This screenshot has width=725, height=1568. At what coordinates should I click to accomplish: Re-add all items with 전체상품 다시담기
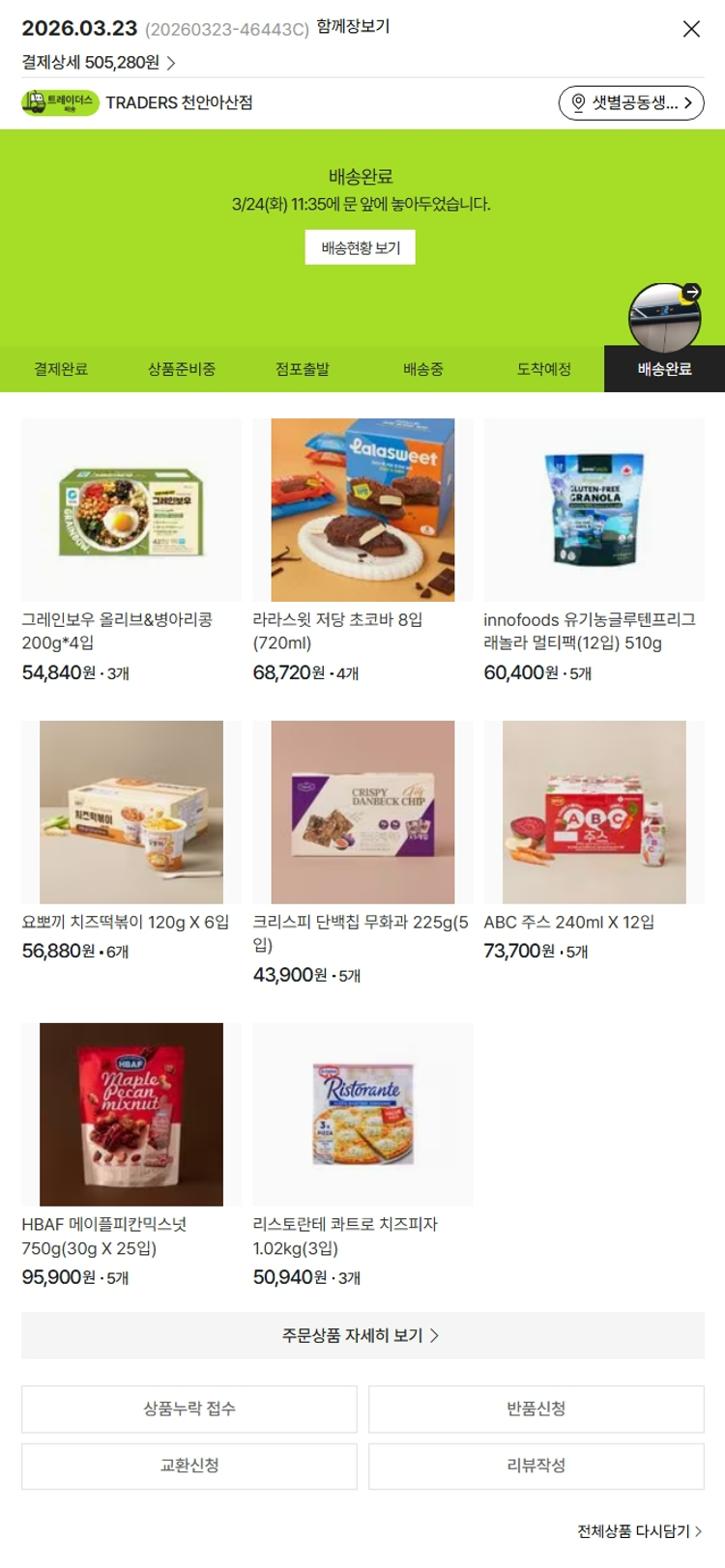(x=639, y=1531)
